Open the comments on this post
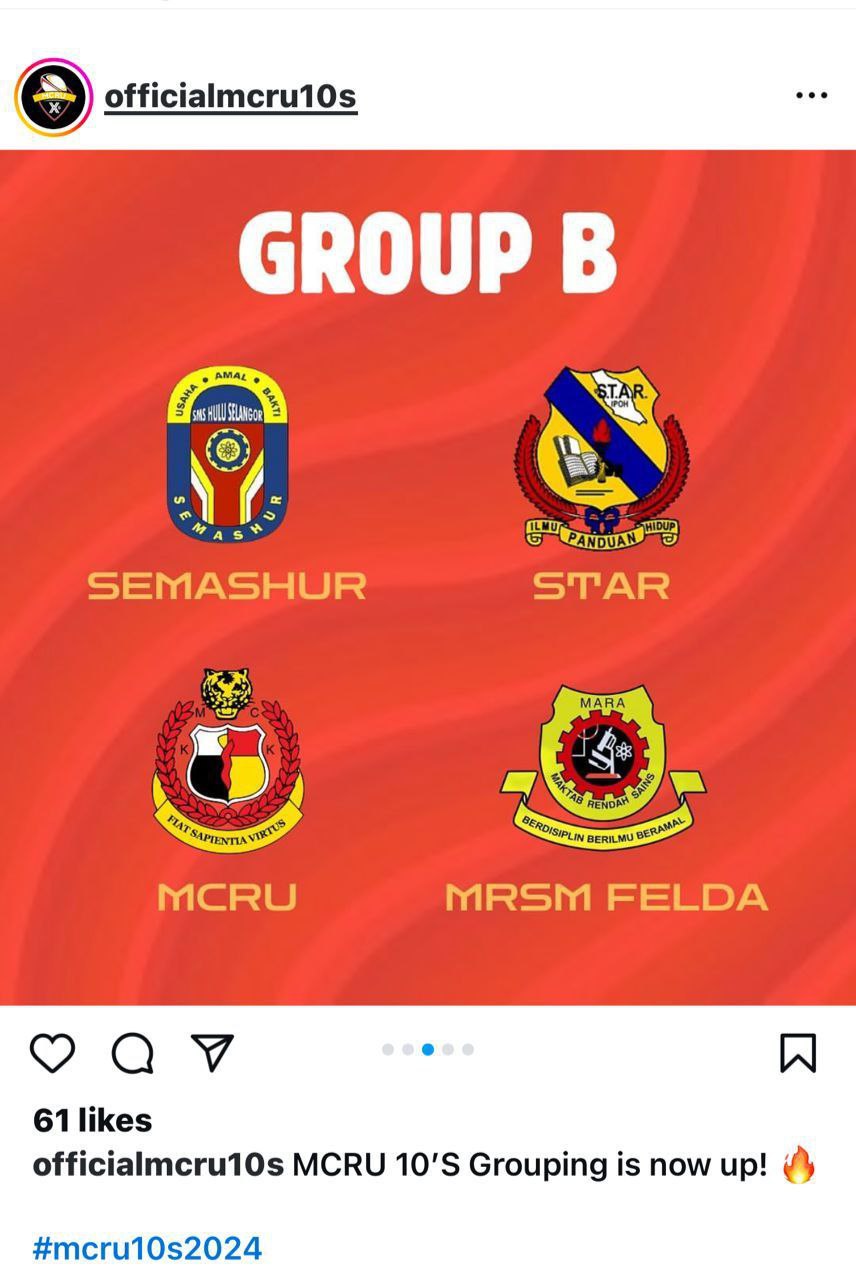The height and width of the screenshot is (1280, 856). tap(132, 1053)
